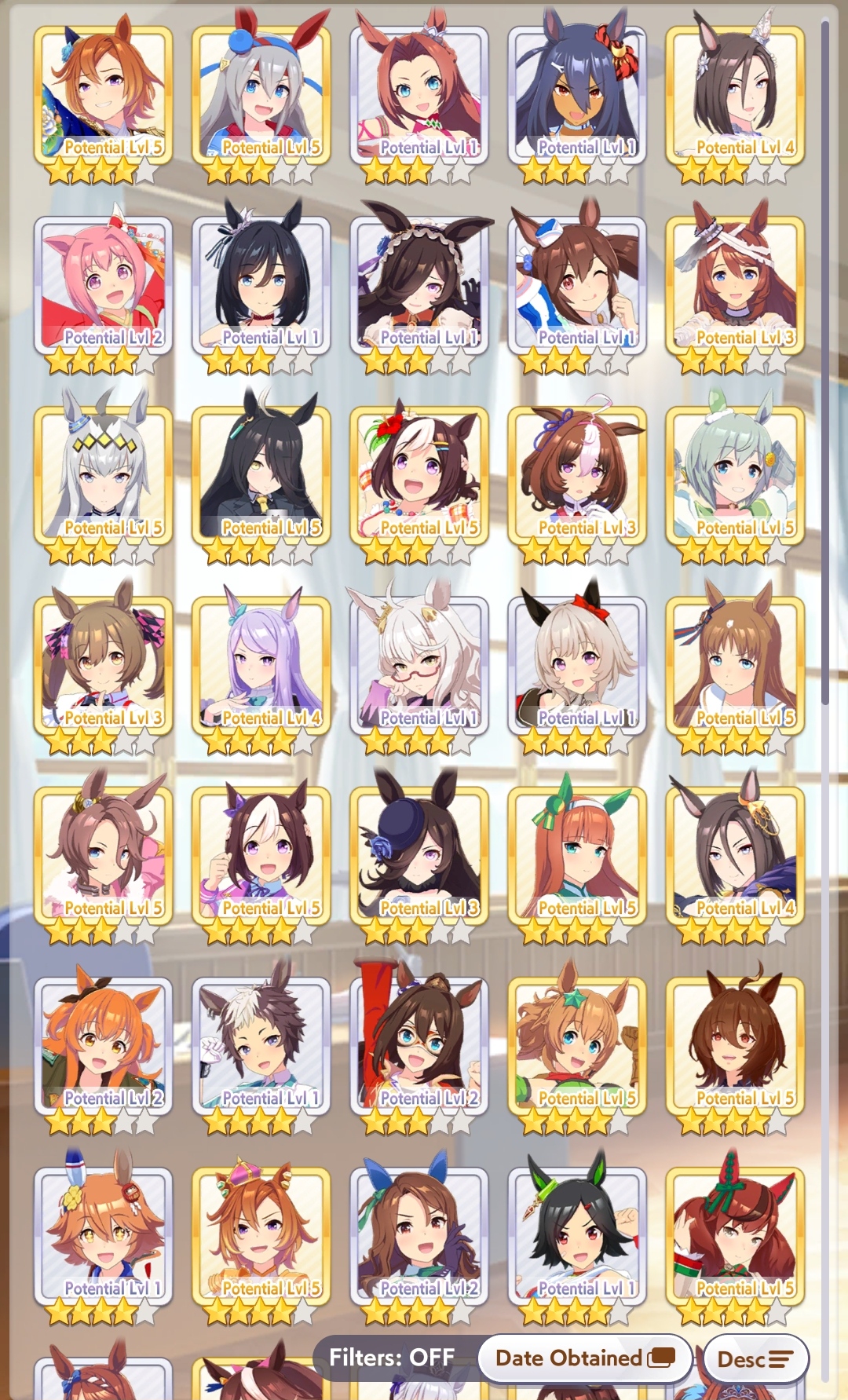Select the black-haired character with green ears
The width and height of the screenshot is (848, 1400).
tap(577, 1237)
